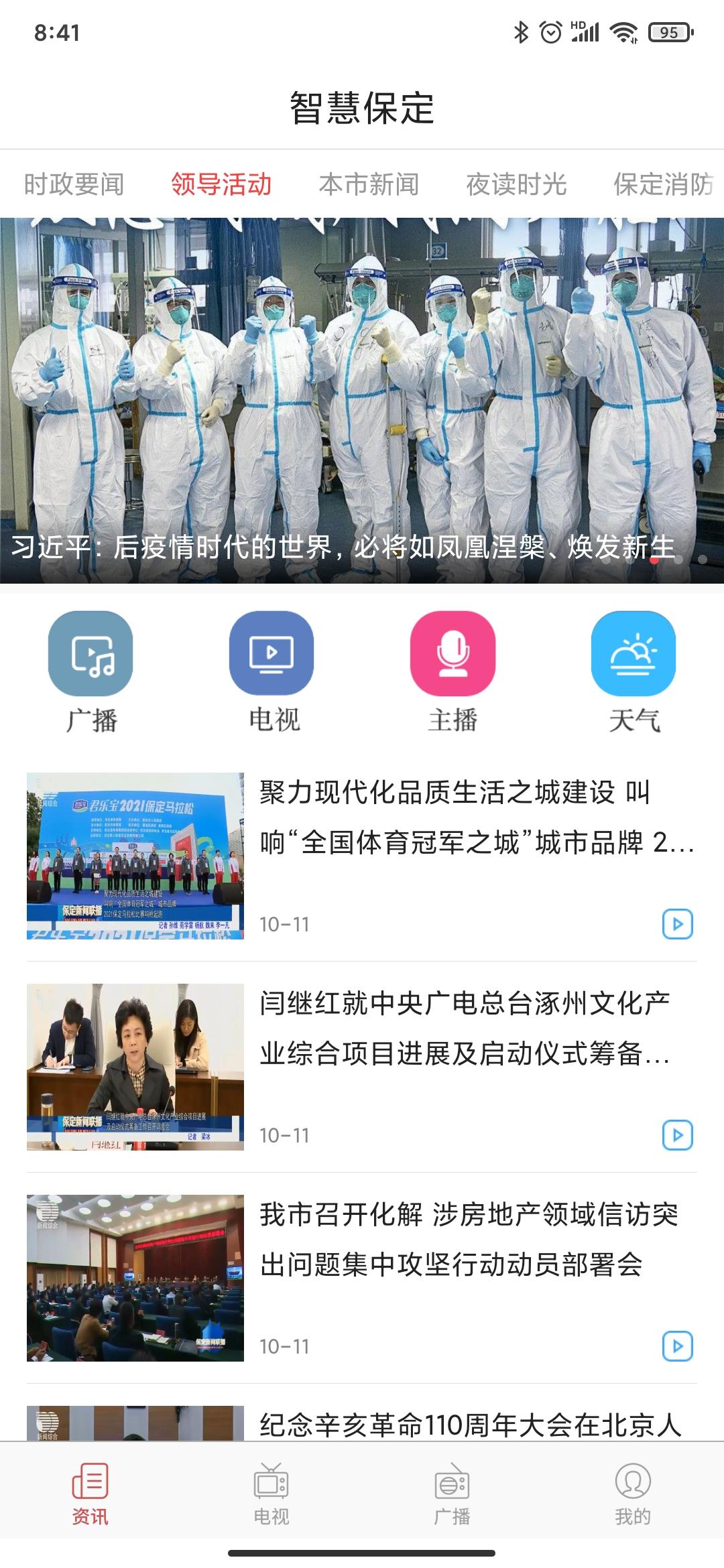Go to the 资讯 bottom tab

tap(90, 1494)
